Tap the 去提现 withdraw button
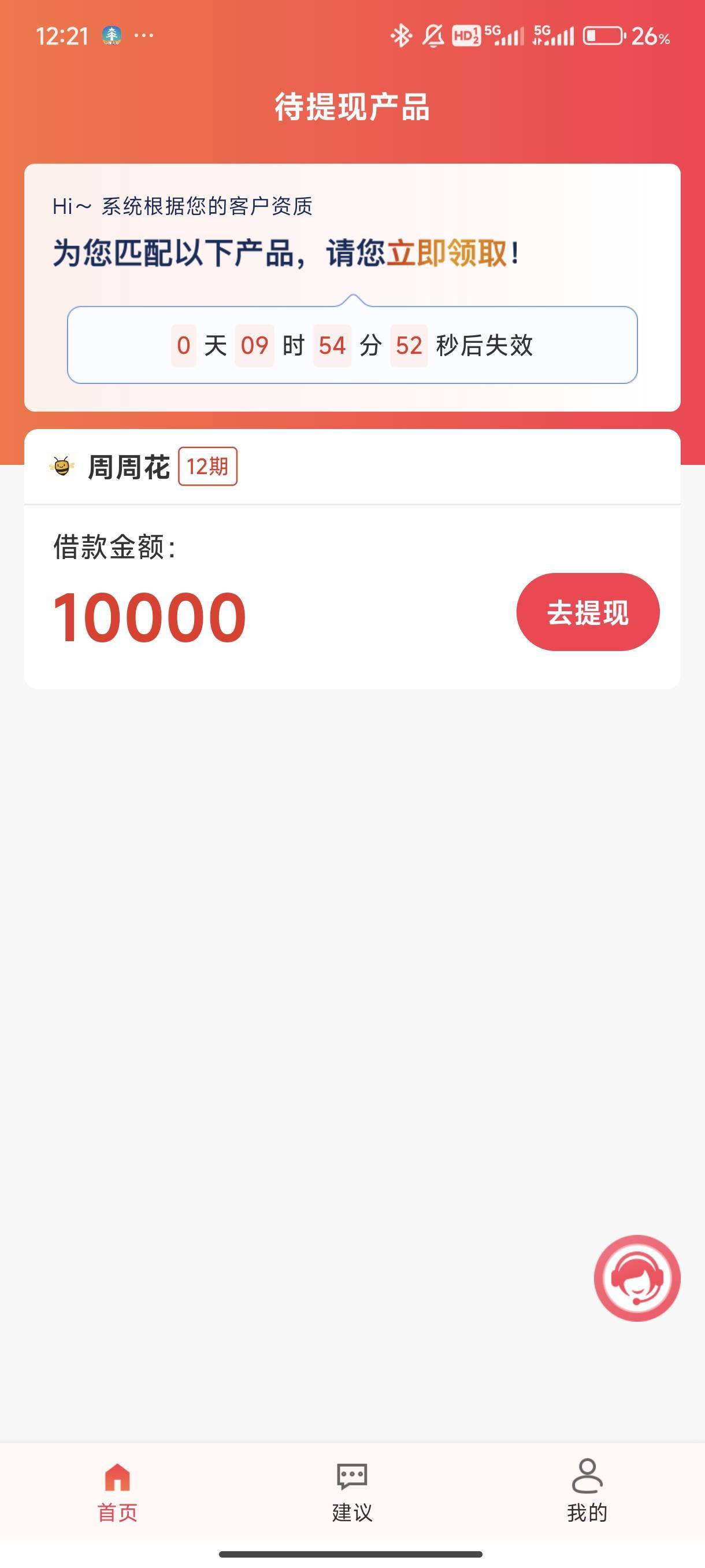The height and width of the screenshot is (1568, 705). (588, 612)
